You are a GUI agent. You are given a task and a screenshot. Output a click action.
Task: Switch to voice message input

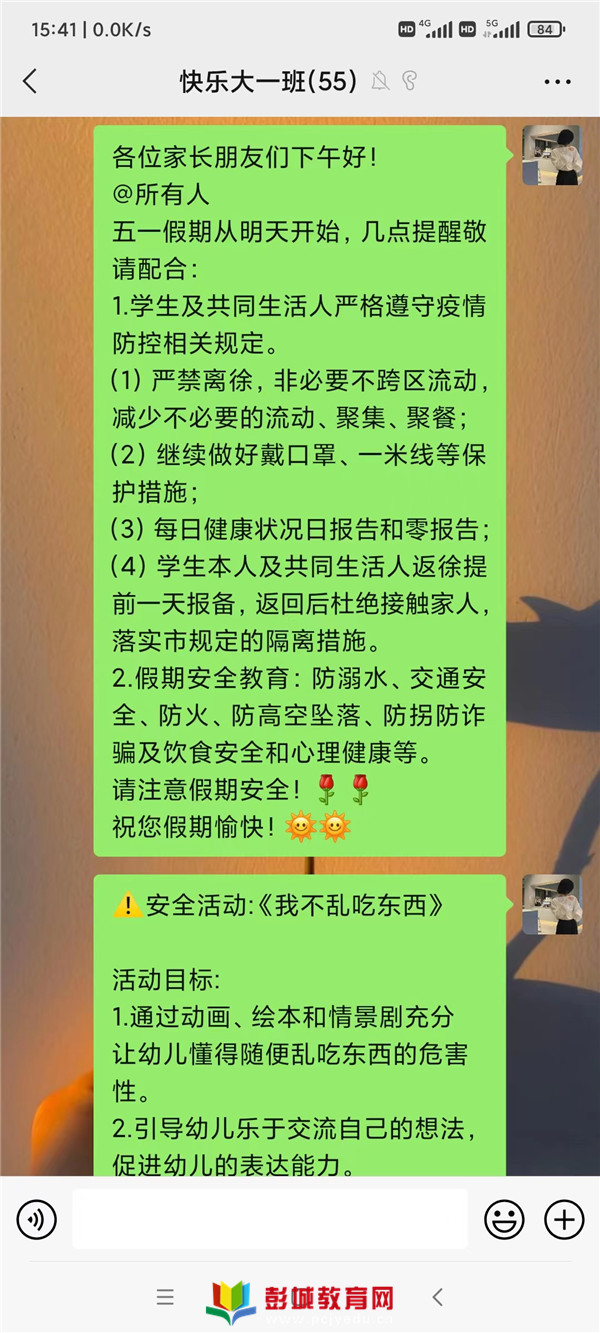(x=37, y=1219)
